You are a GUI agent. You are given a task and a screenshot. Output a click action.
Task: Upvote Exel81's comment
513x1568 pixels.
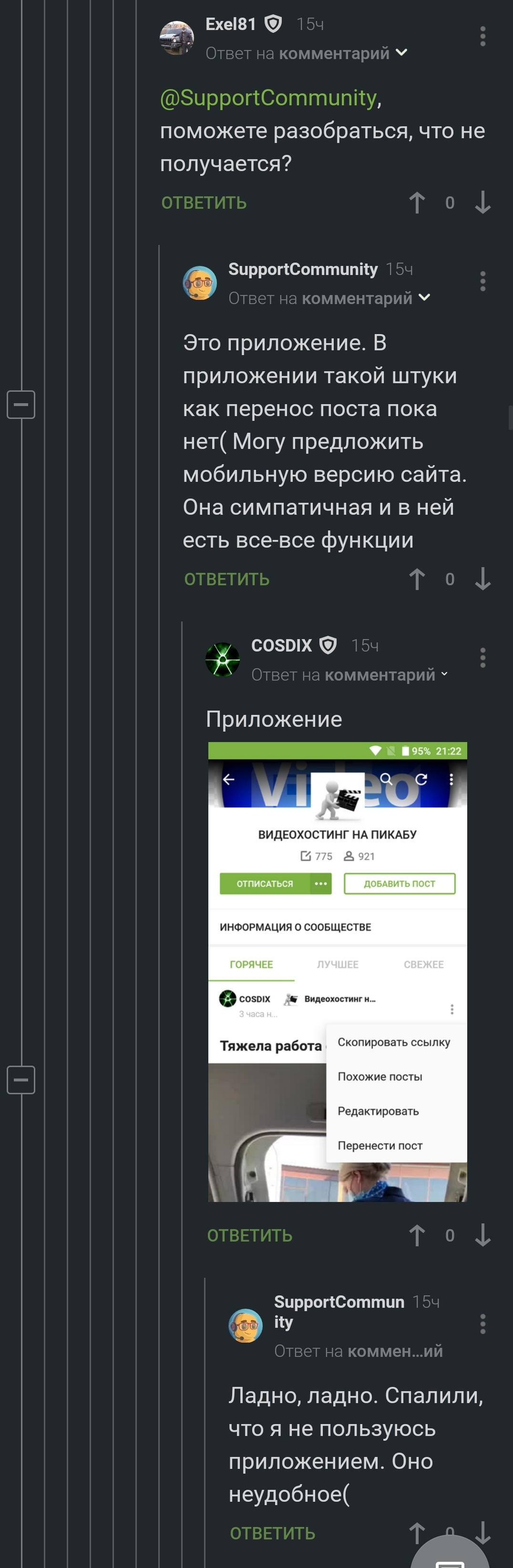[417, 203]
